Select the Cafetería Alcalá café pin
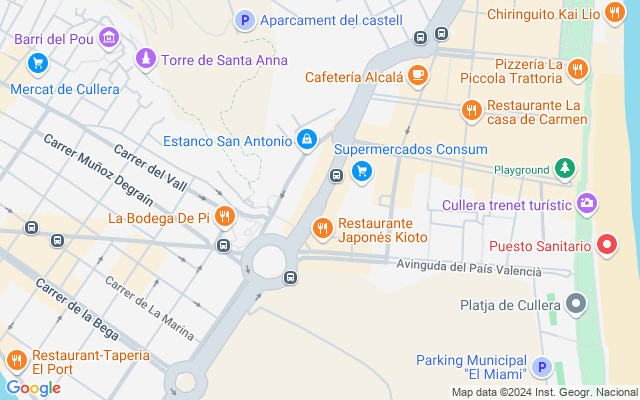The width and height of the screenshot is (640, 400). (418, 76)
